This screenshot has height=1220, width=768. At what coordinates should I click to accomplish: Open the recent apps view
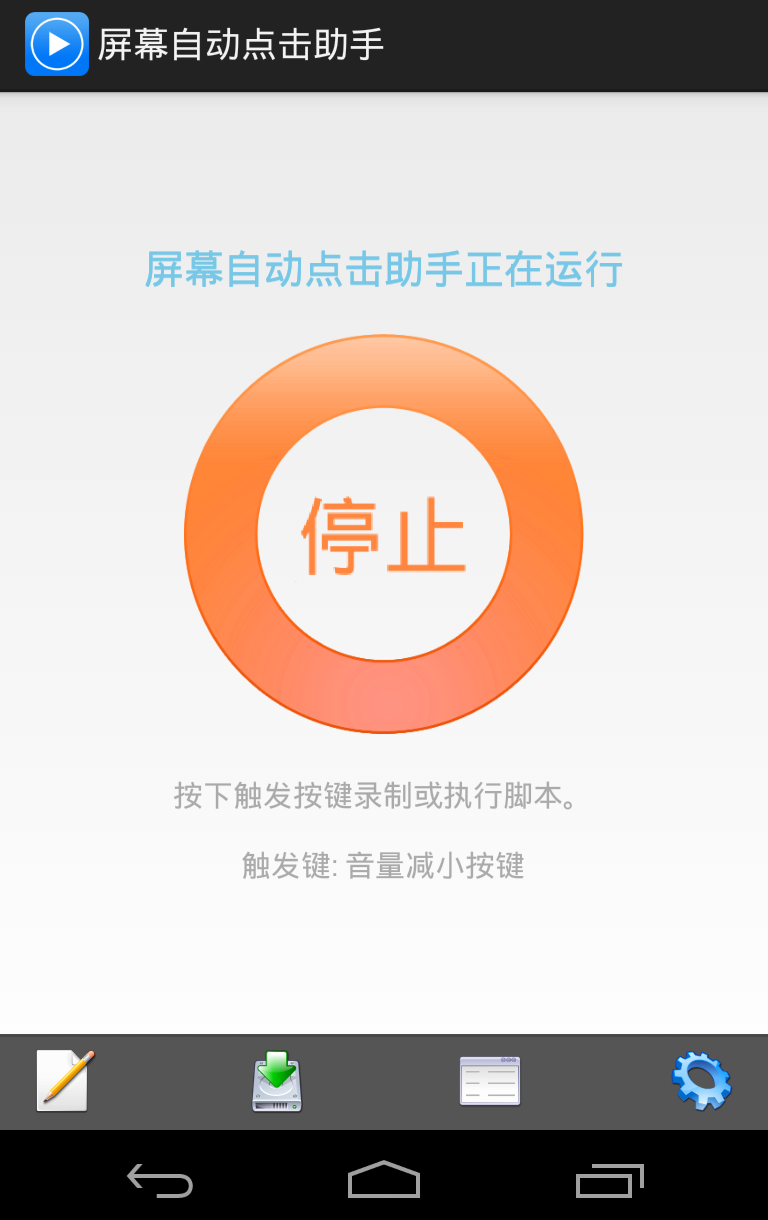[x=609, y=1180]
